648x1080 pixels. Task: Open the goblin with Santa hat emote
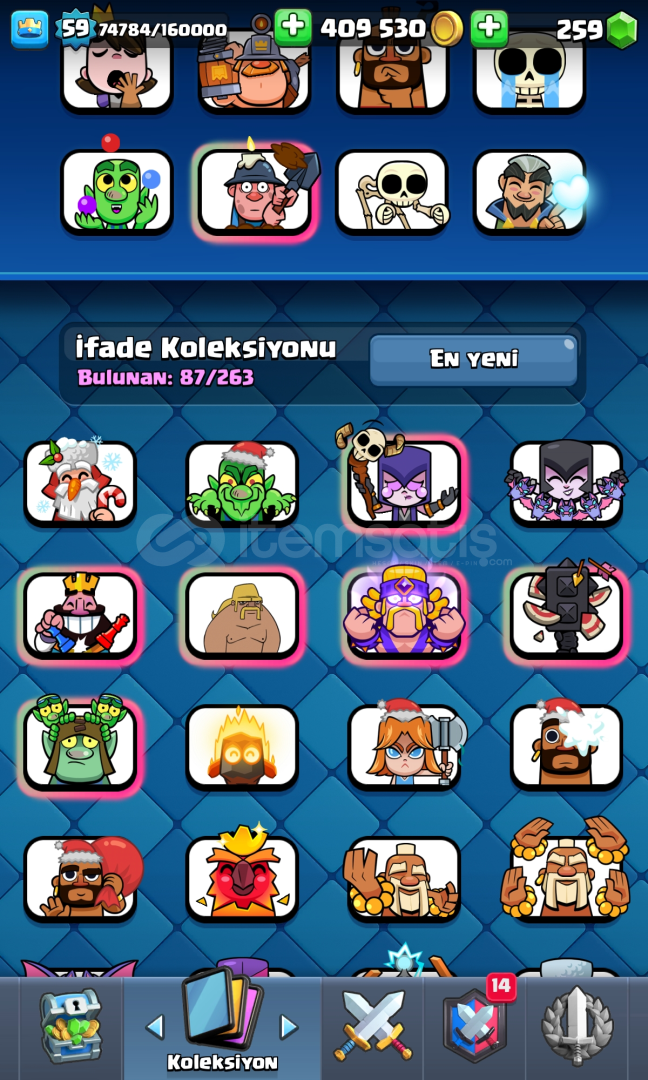point(242,483)
